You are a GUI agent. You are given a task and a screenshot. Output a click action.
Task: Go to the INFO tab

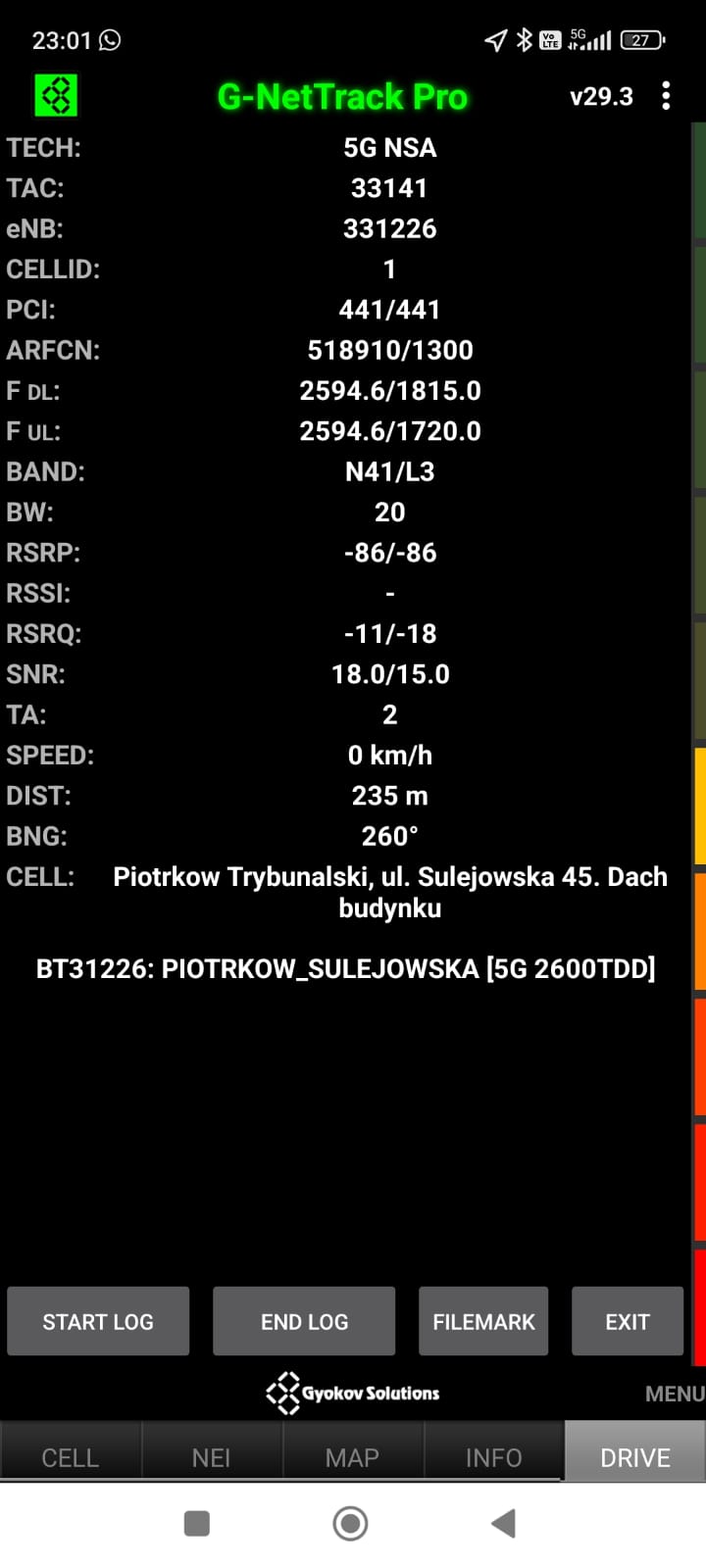(x=493, y=1457)
